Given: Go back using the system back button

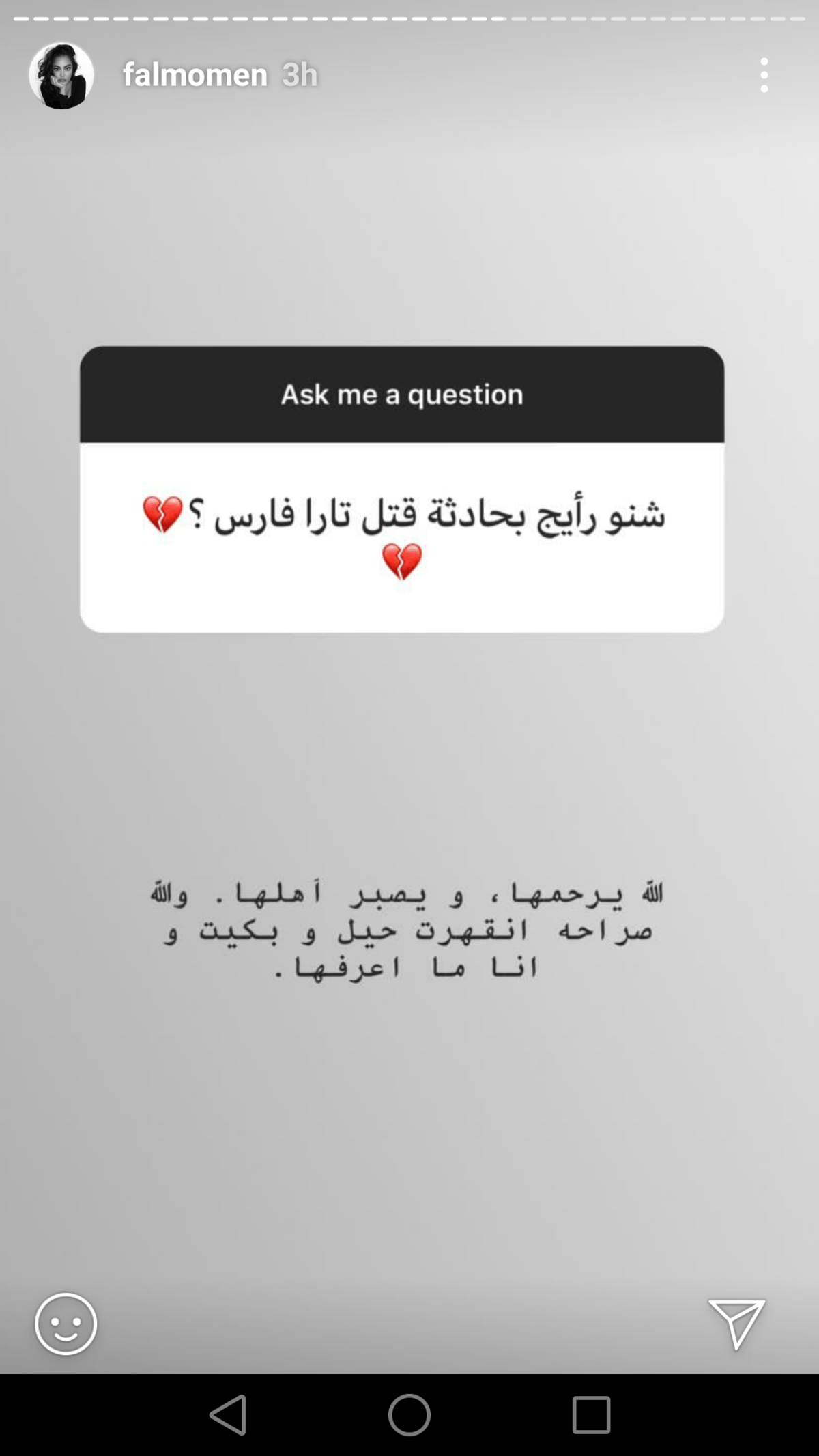Looking at the screenshot, I should tap(228, 1414).
